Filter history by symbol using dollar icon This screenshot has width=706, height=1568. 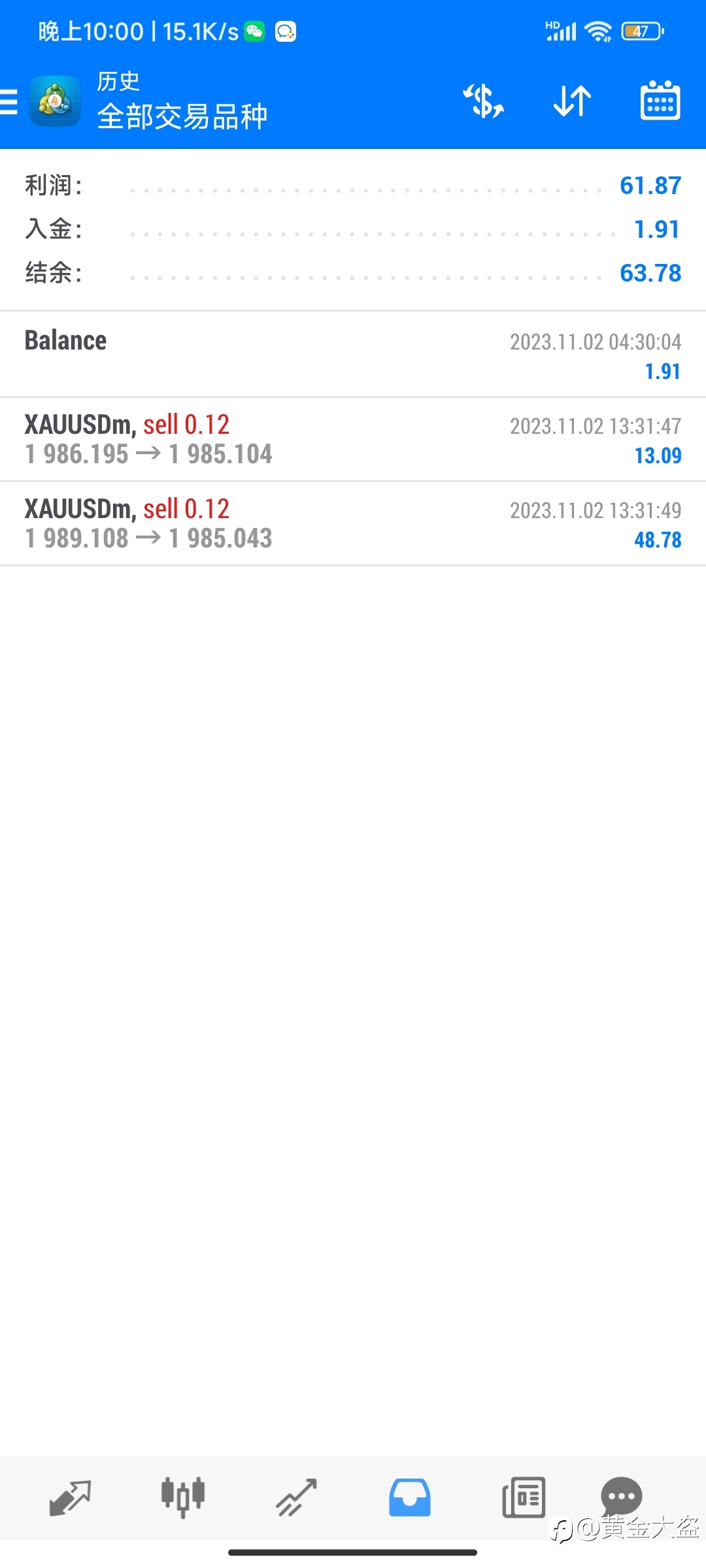point(484,101)
